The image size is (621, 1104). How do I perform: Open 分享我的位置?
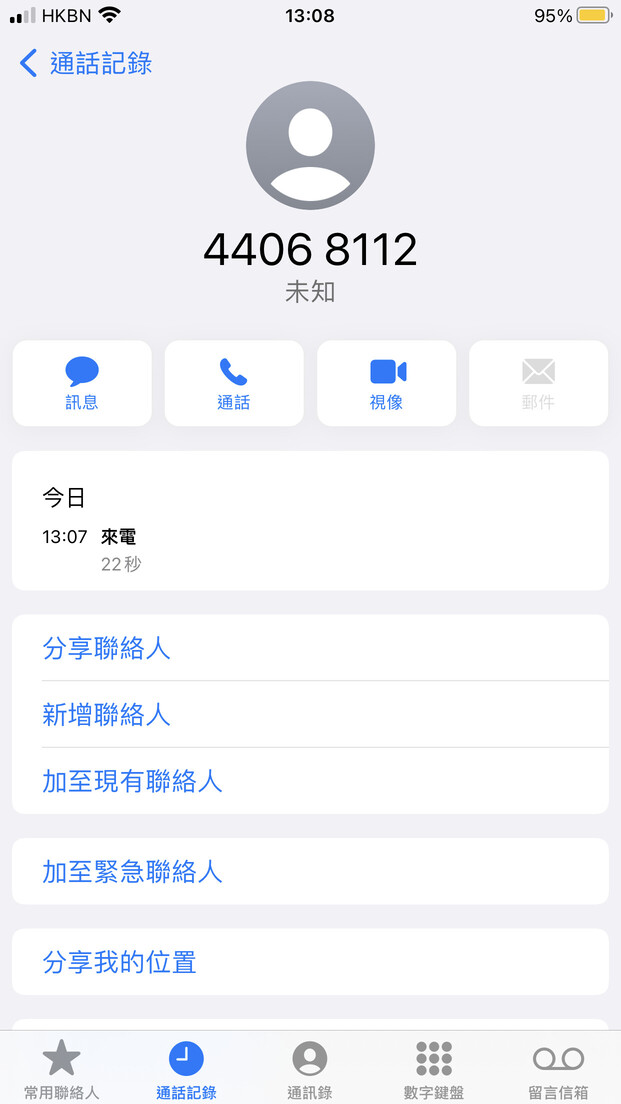click(x=310, y=962)
